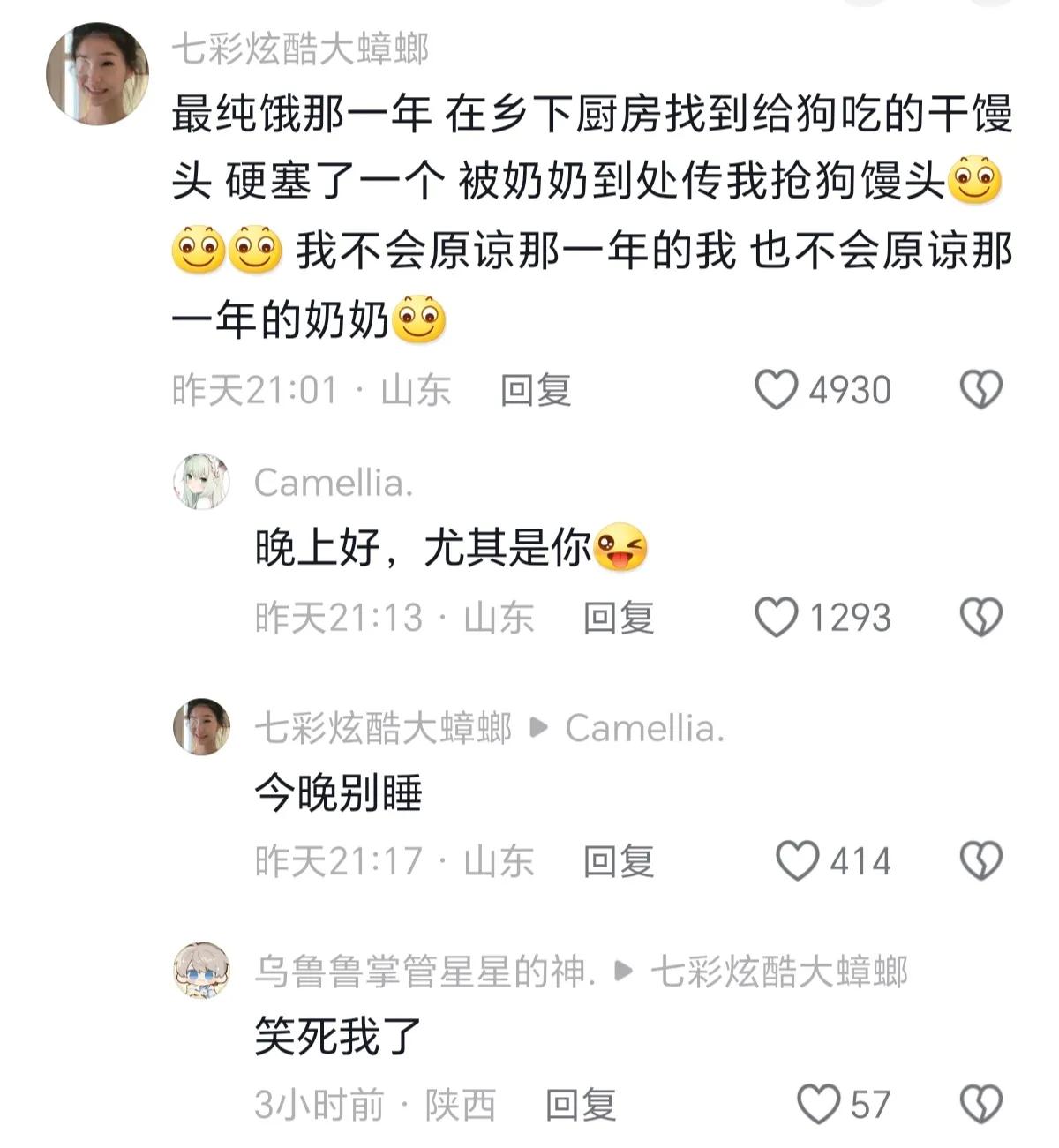Like the 笑死我了 comment
The width and height of the screenshot is (1059, 1148).
pos(819,1105)
